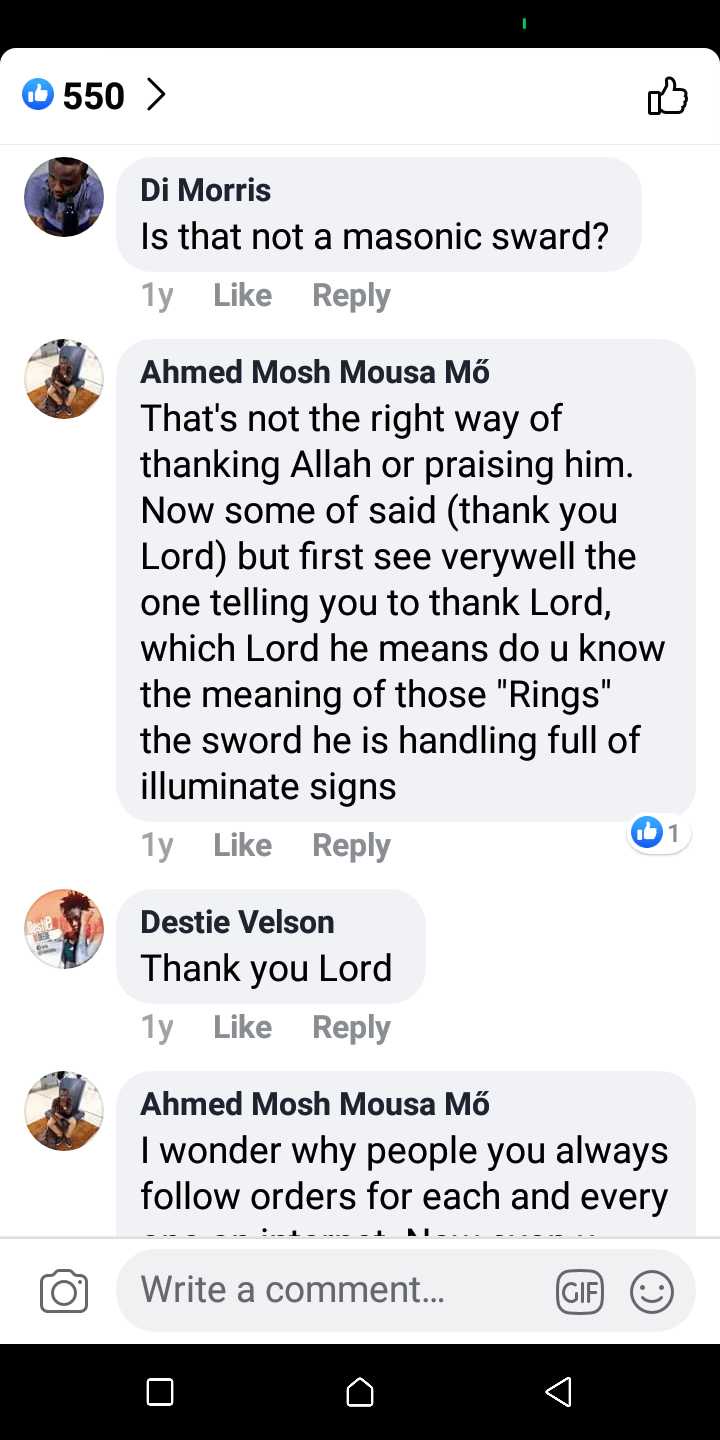Viewport: 720px width, 1440px height.
Task: Open the 550 reactions list
Action: point(93,96)
